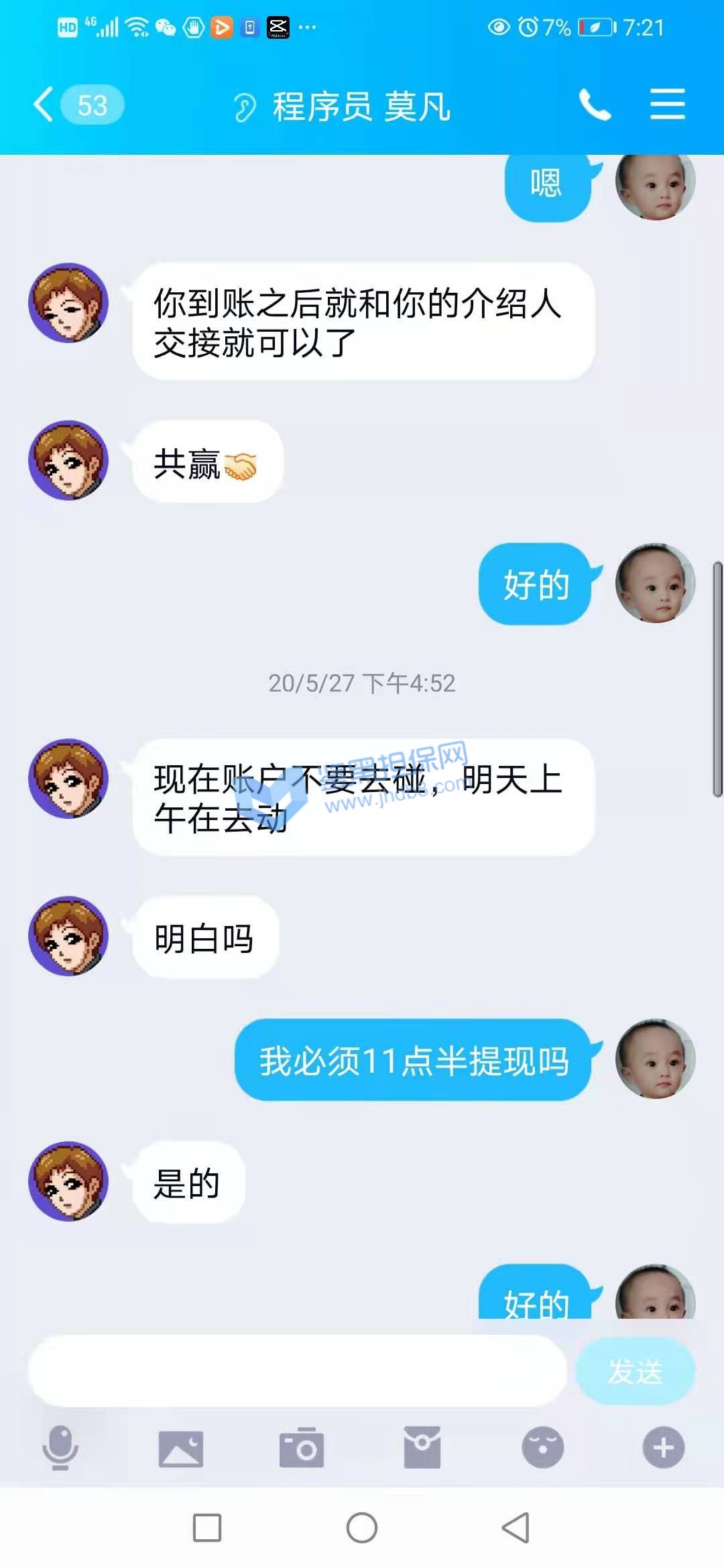The width and height of the screenshot is (724, 1568).
Task: Tap the message input field
Action: click(x=298, y=1371)
